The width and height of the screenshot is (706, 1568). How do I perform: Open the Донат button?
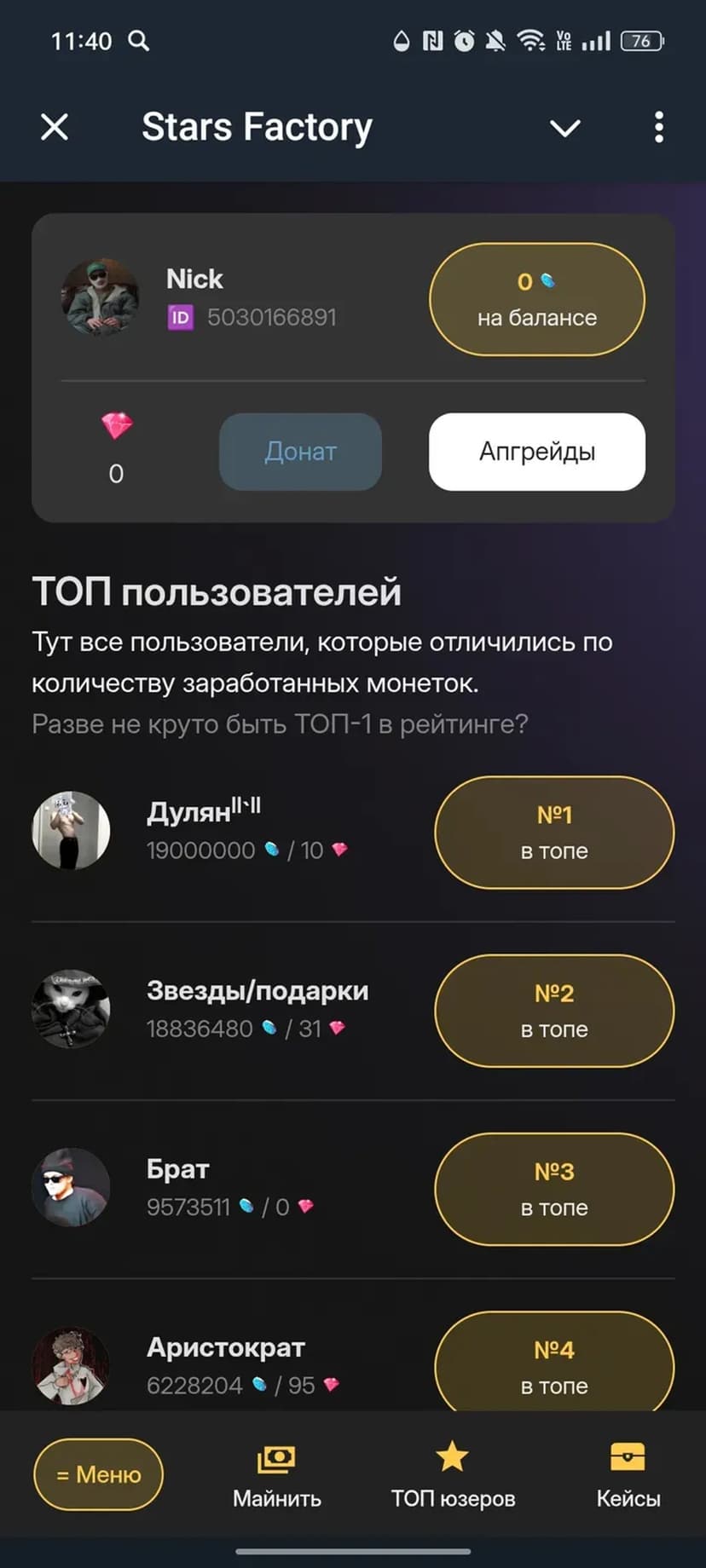[x=300, y=452]
